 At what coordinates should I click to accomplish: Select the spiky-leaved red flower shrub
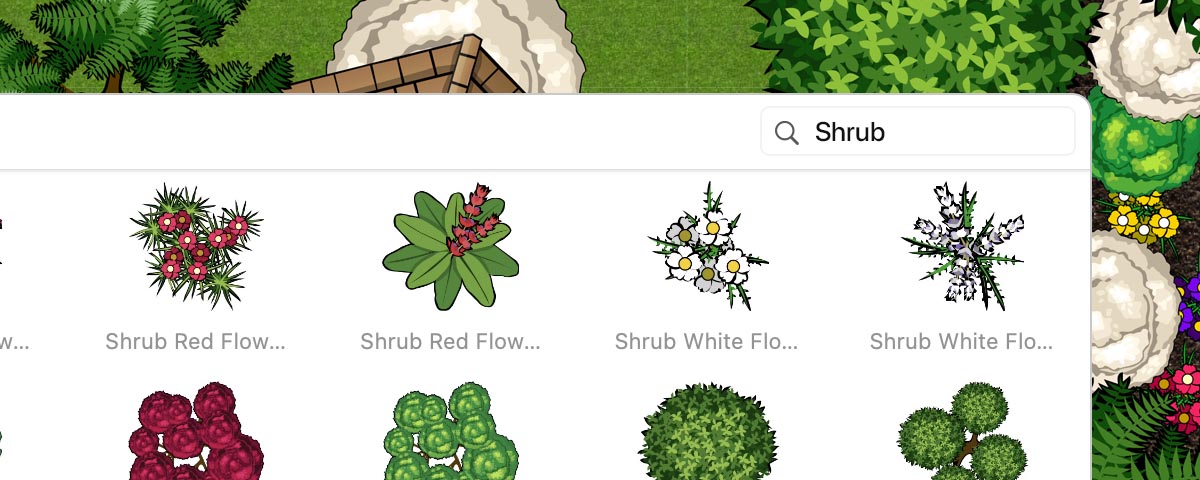pos(195,245)
